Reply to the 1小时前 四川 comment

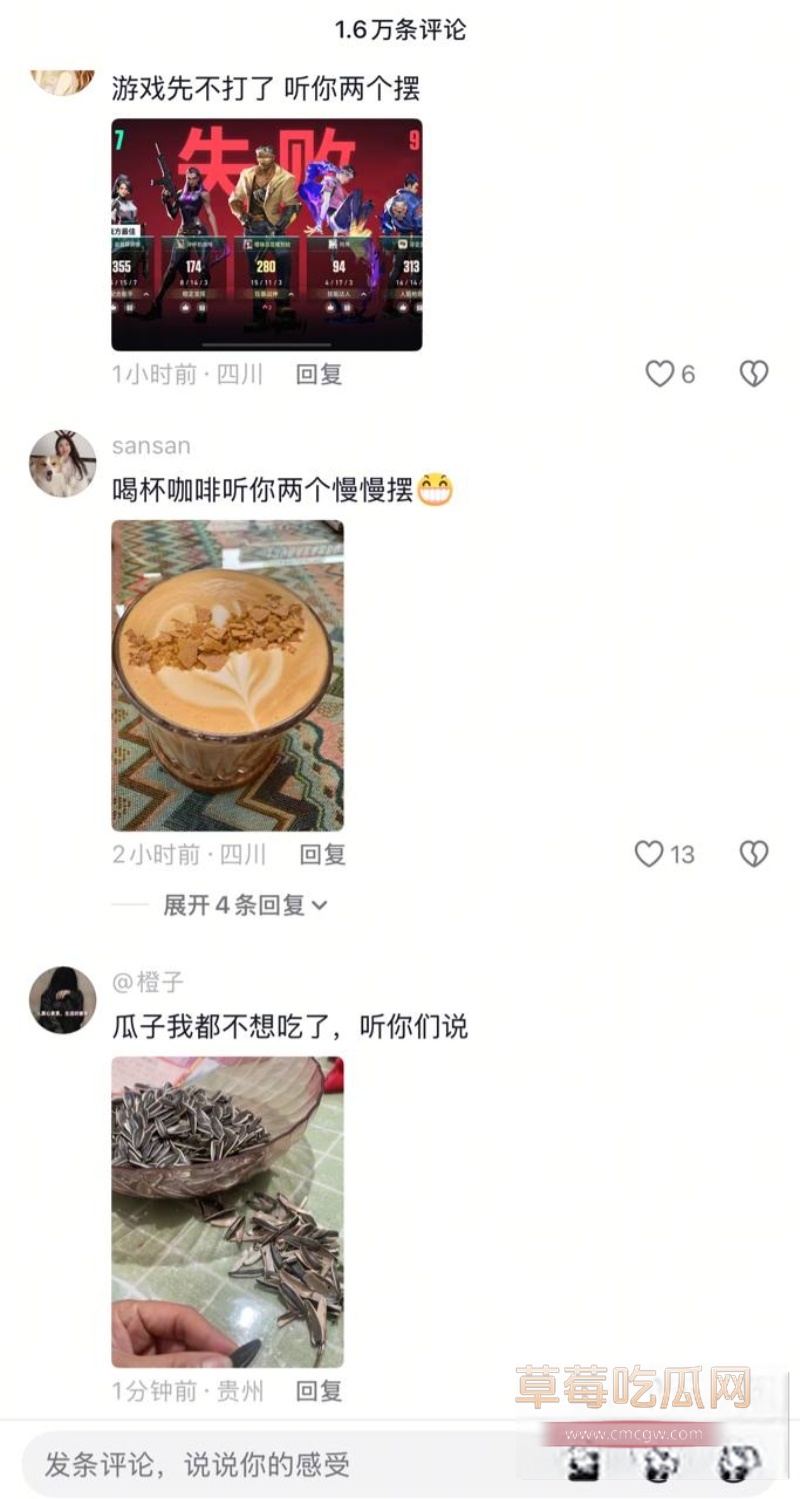[x=319, y=374]
